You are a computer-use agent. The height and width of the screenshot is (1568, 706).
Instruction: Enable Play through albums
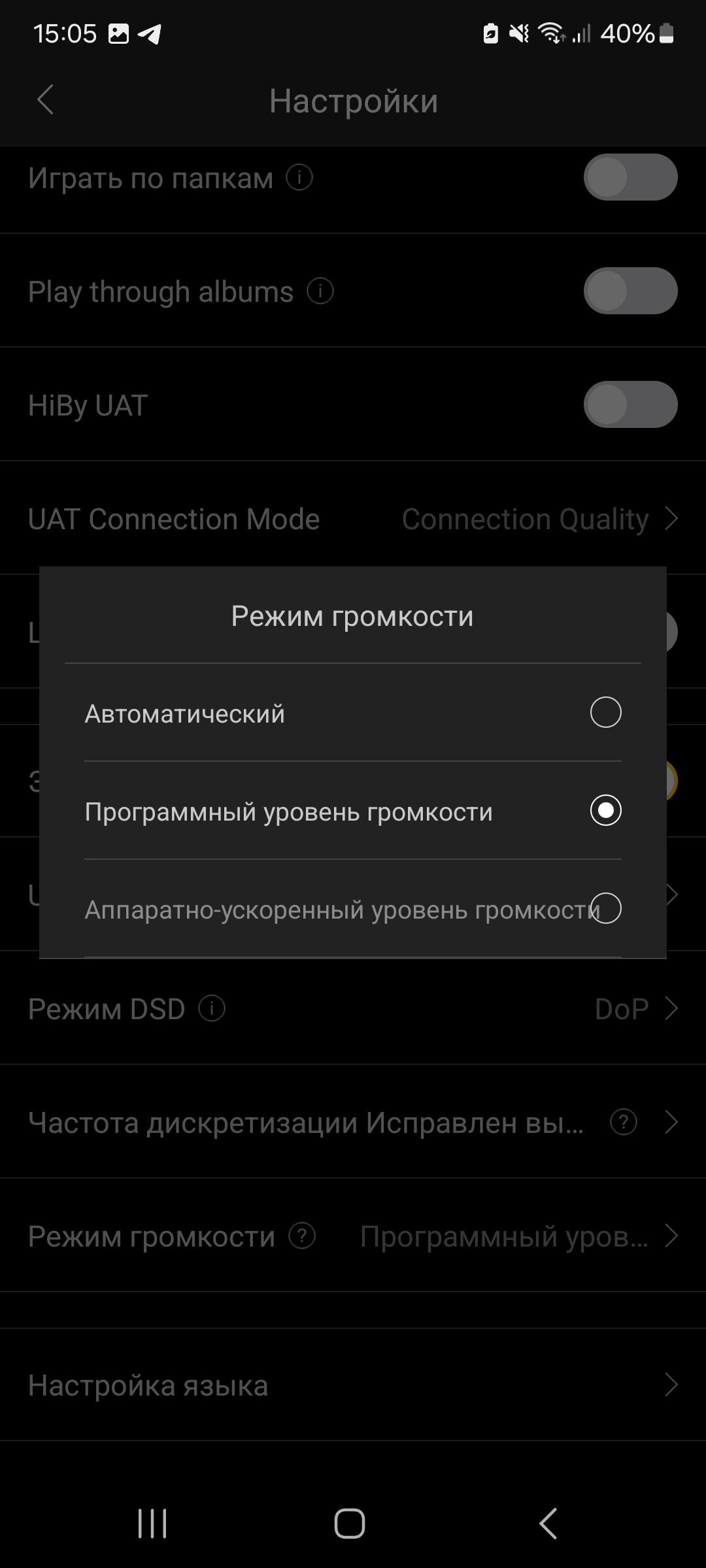point(630,291)
